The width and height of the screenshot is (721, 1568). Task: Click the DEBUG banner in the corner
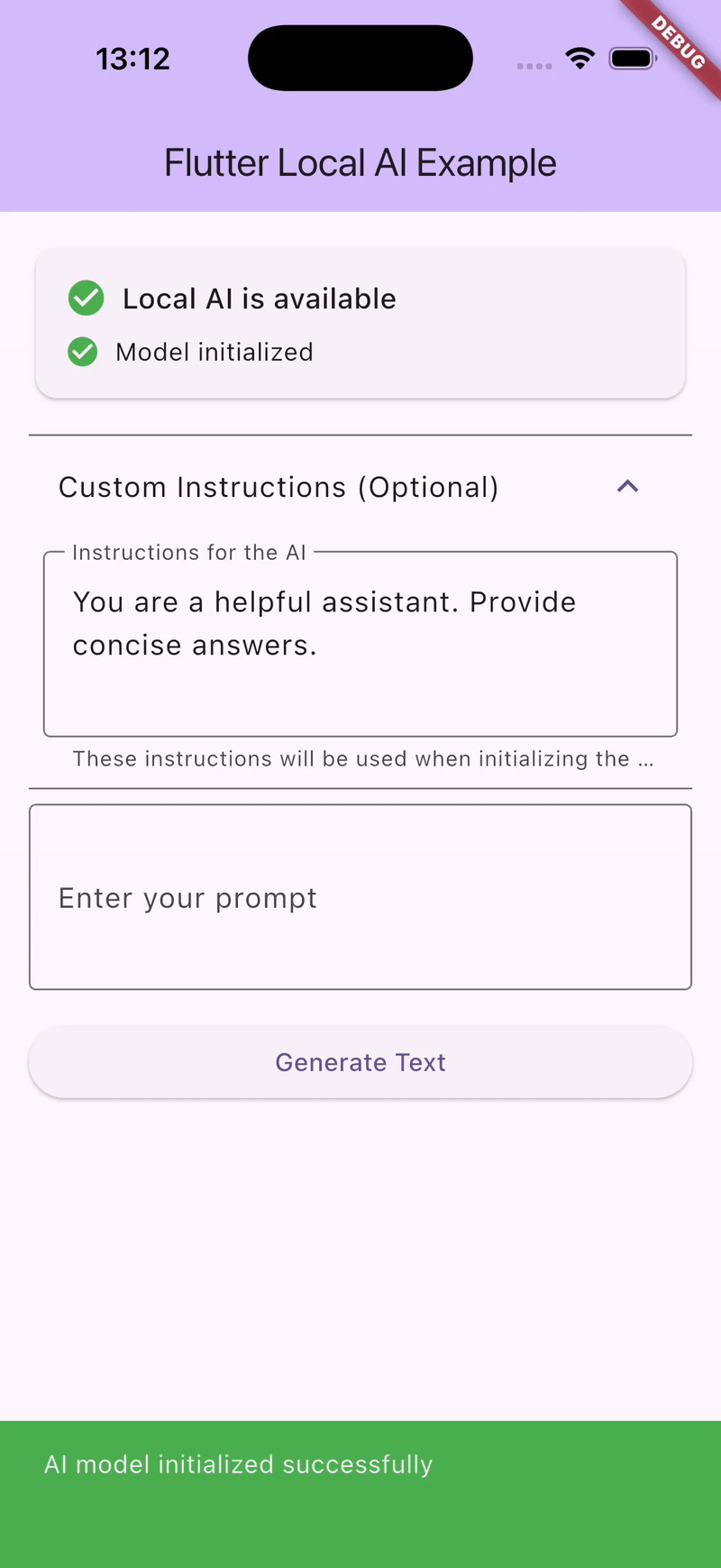coord(680,41)
